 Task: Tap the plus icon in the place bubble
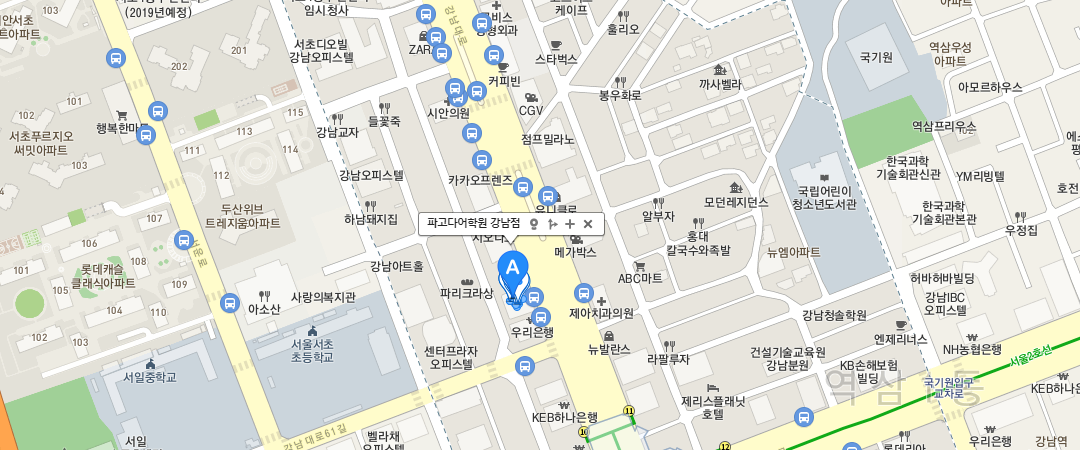pos(570,224)
